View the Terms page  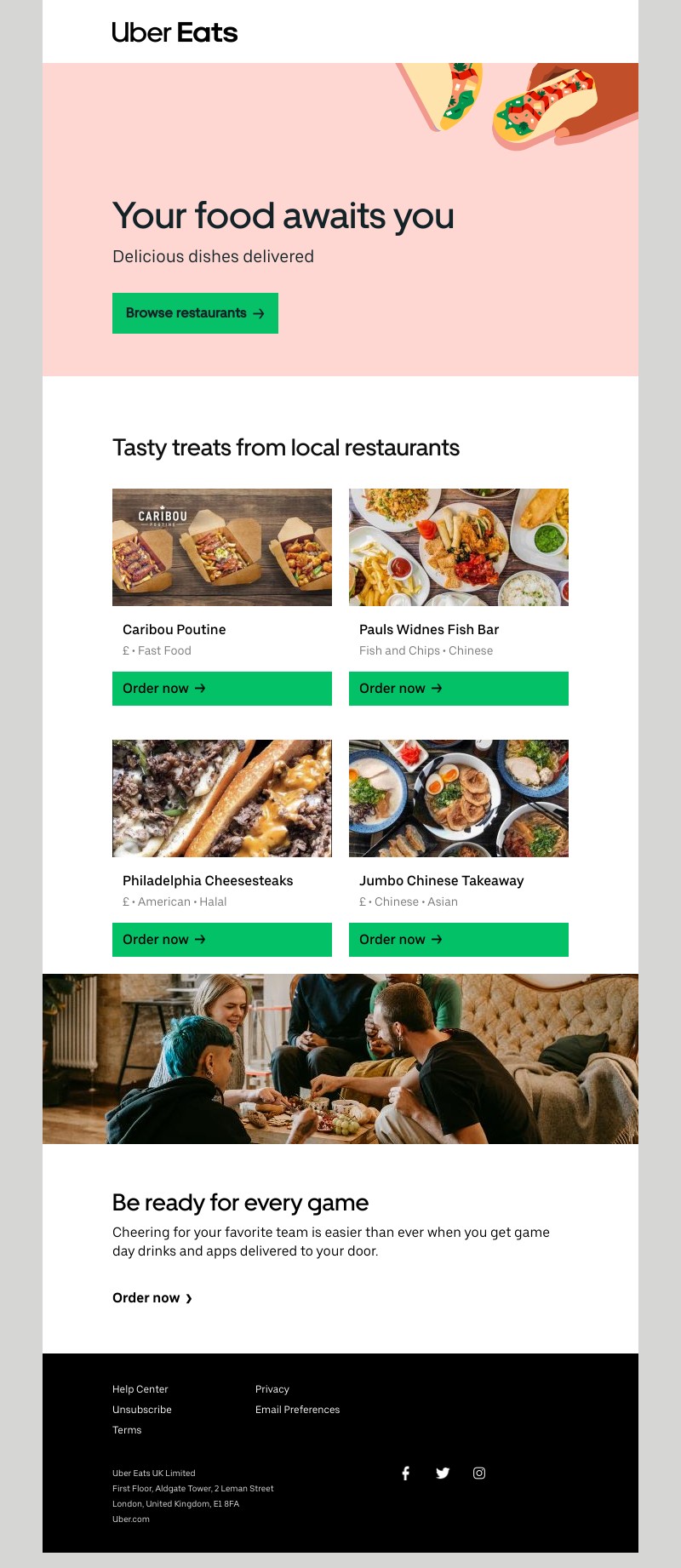pos(127,1430)
